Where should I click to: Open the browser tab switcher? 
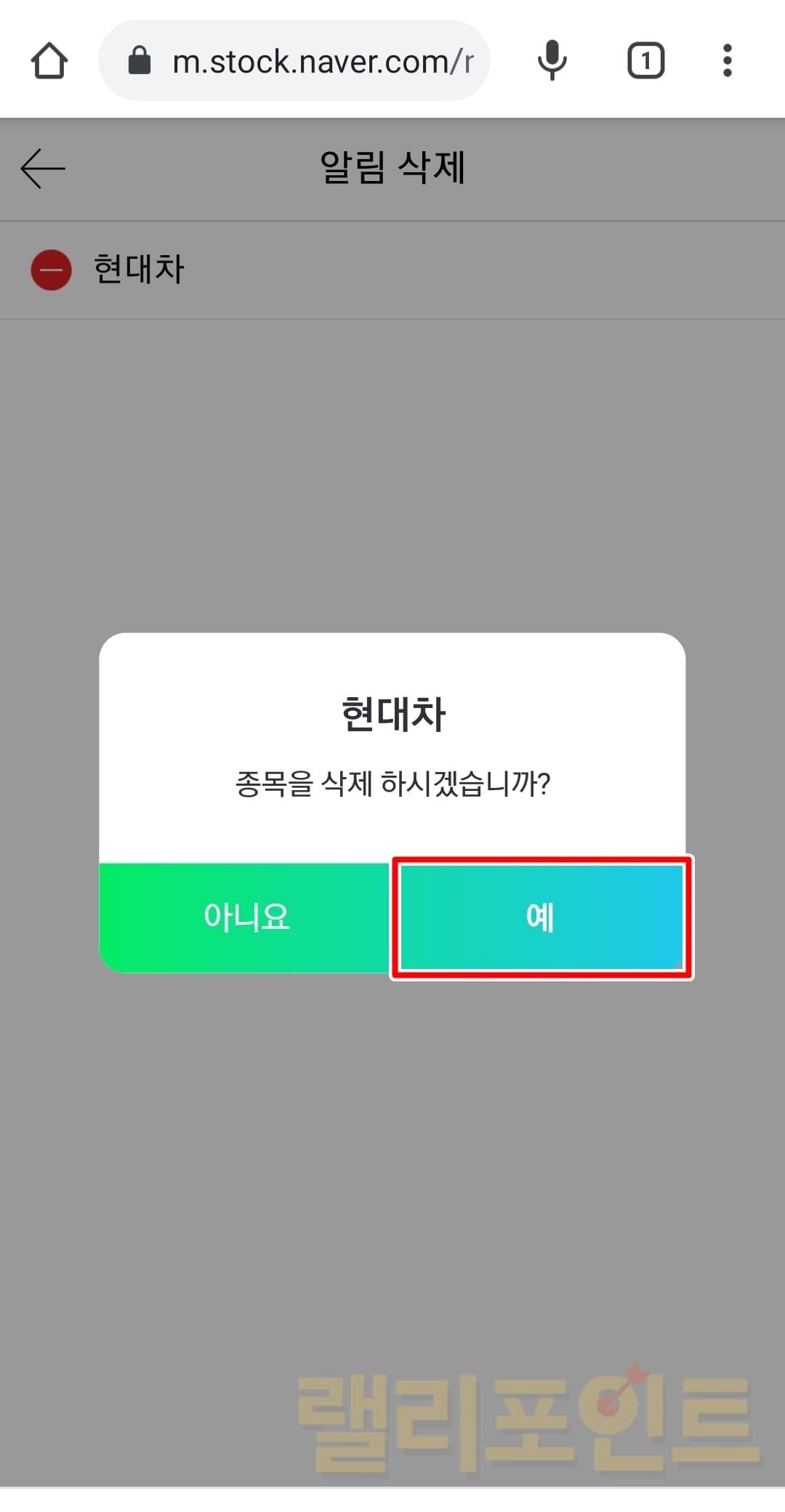click(645, 61)
